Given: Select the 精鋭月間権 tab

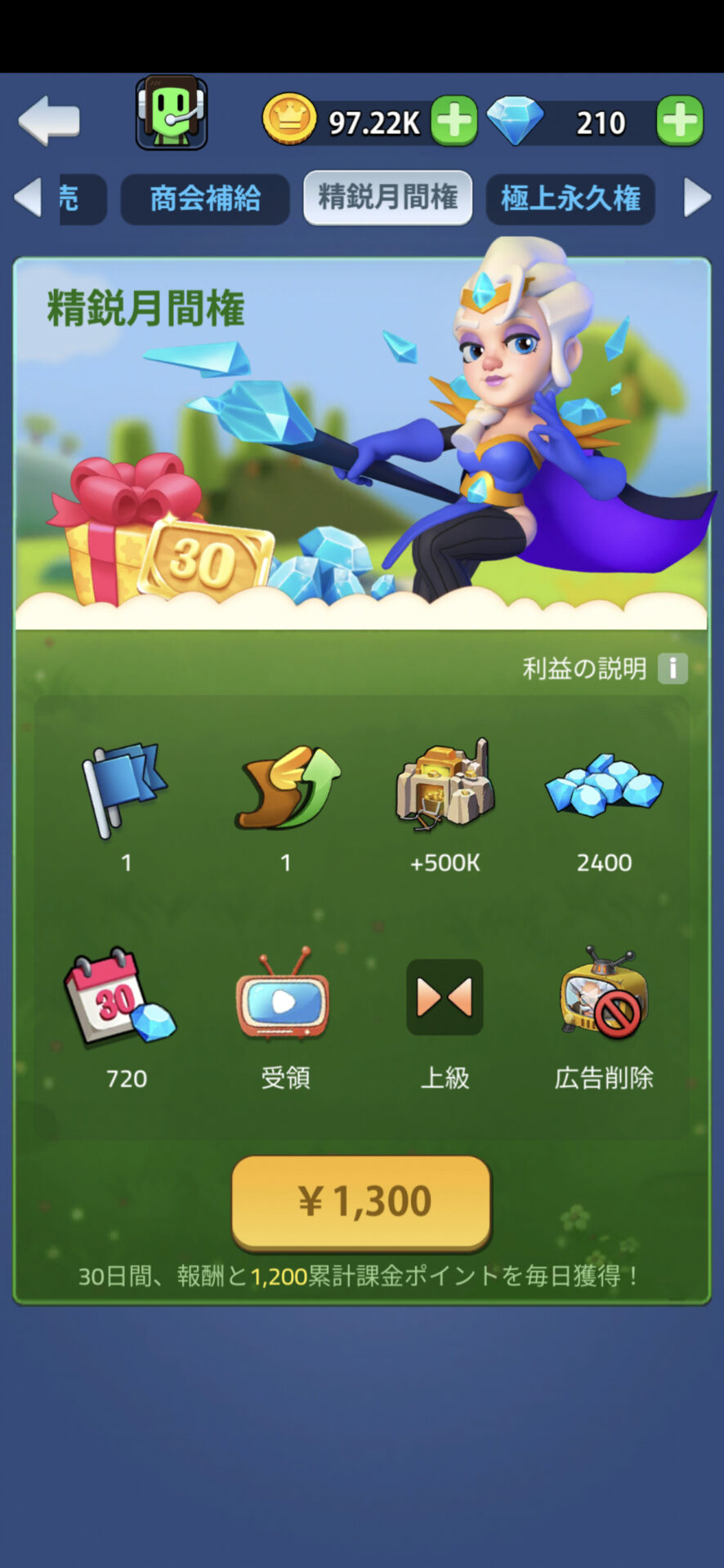Looking at the screenshot, I should point(387,198).
